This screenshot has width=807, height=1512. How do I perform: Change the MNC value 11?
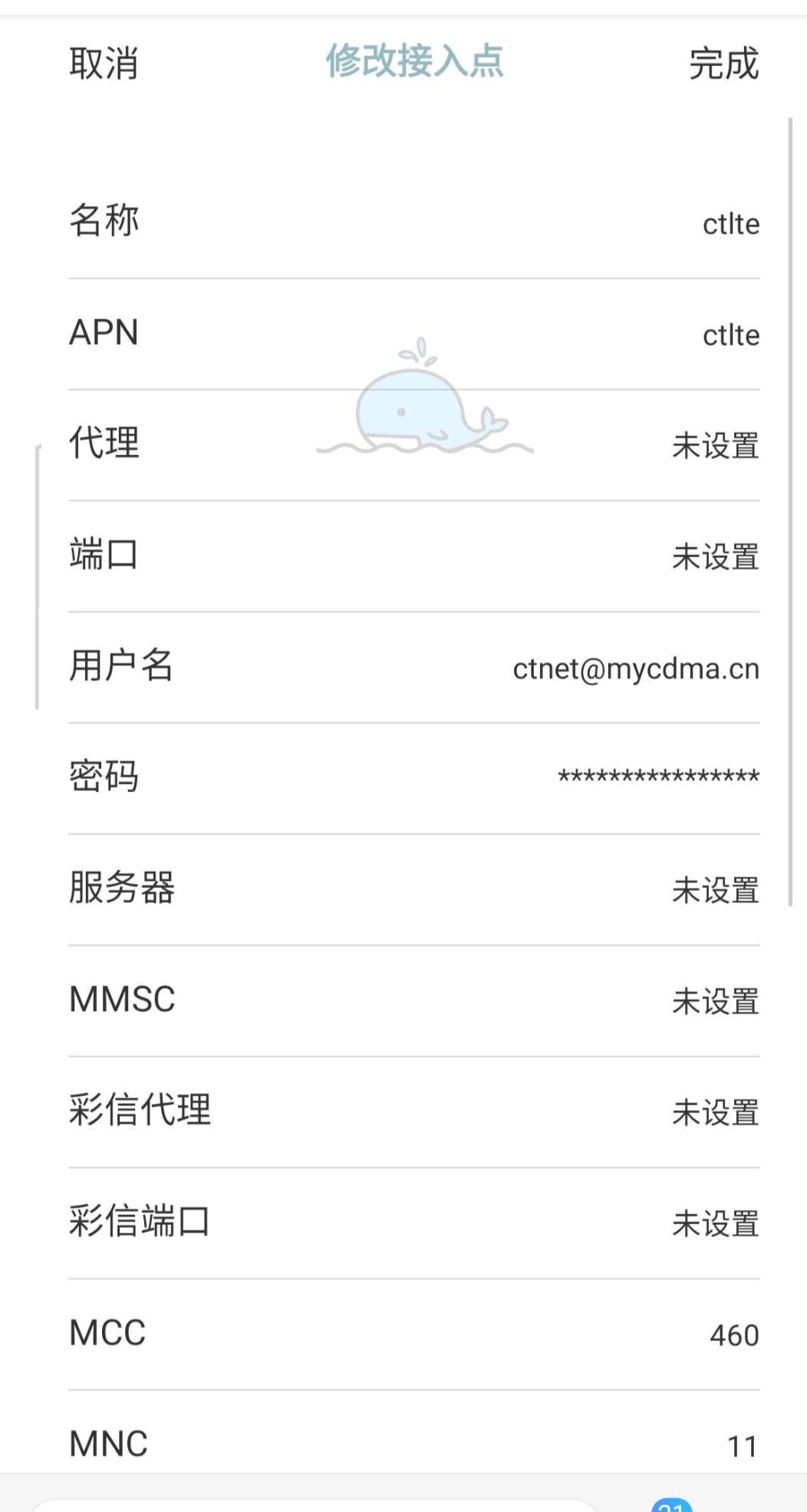pyautogui.click(x=414, y=1444)
